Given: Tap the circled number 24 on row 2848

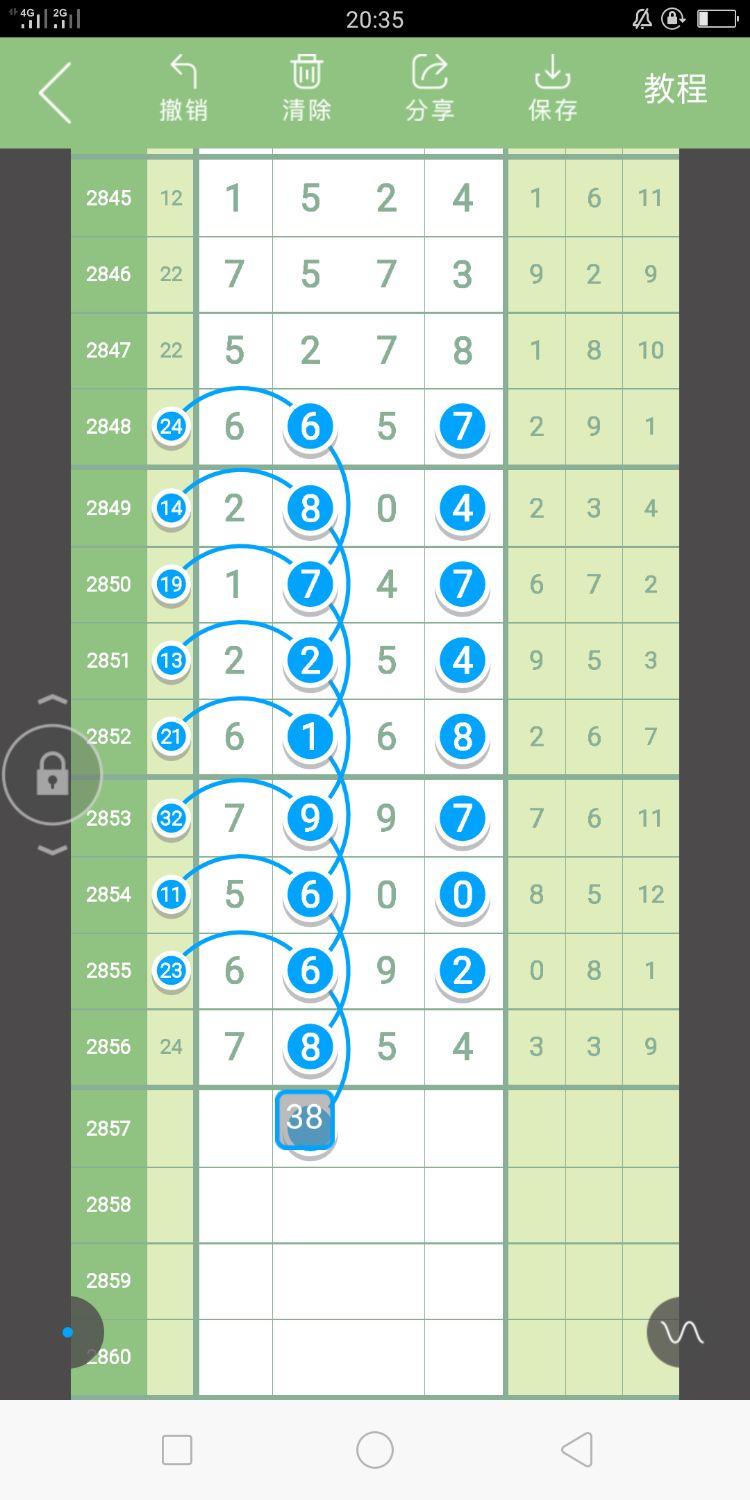Looking at the screenshot, I should (171, 426).
